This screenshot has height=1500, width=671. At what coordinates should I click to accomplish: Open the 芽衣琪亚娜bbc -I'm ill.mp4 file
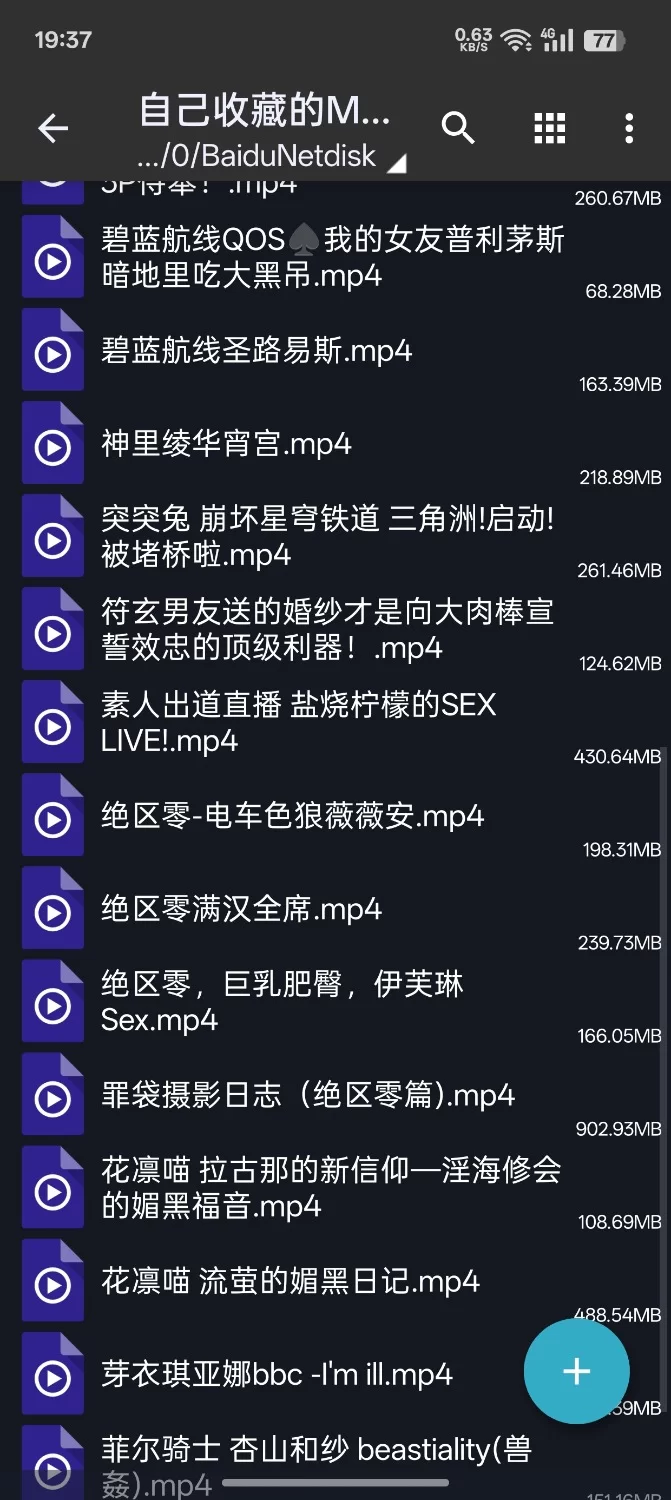276,1375
